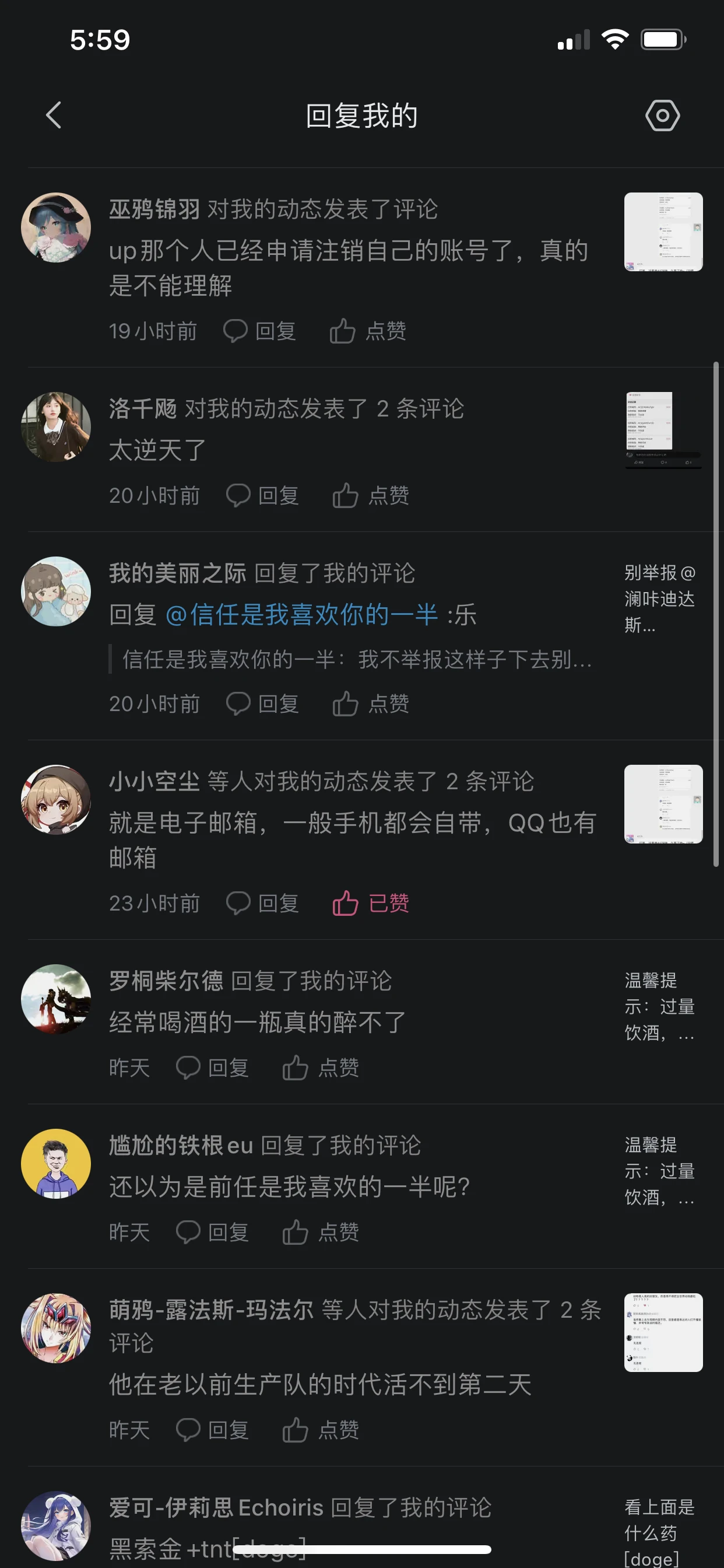Unlike 小小空尘's comment marked 已赞
Screen dimensions: 724x1568
[x=371, y=904]
